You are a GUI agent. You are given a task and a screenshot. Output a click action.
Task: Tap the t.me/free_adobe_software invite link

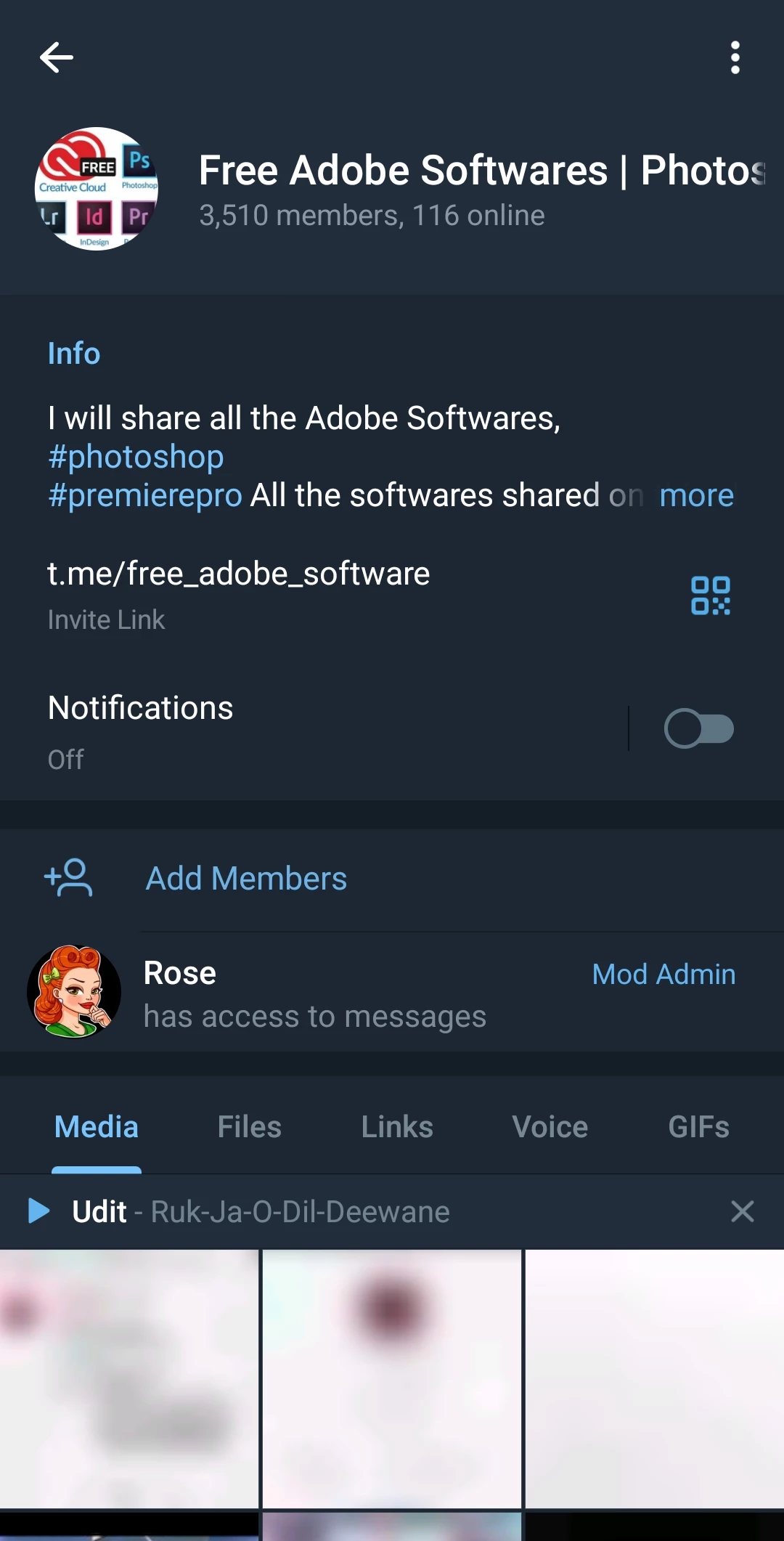pyautogui.click(x=239, y=574)
